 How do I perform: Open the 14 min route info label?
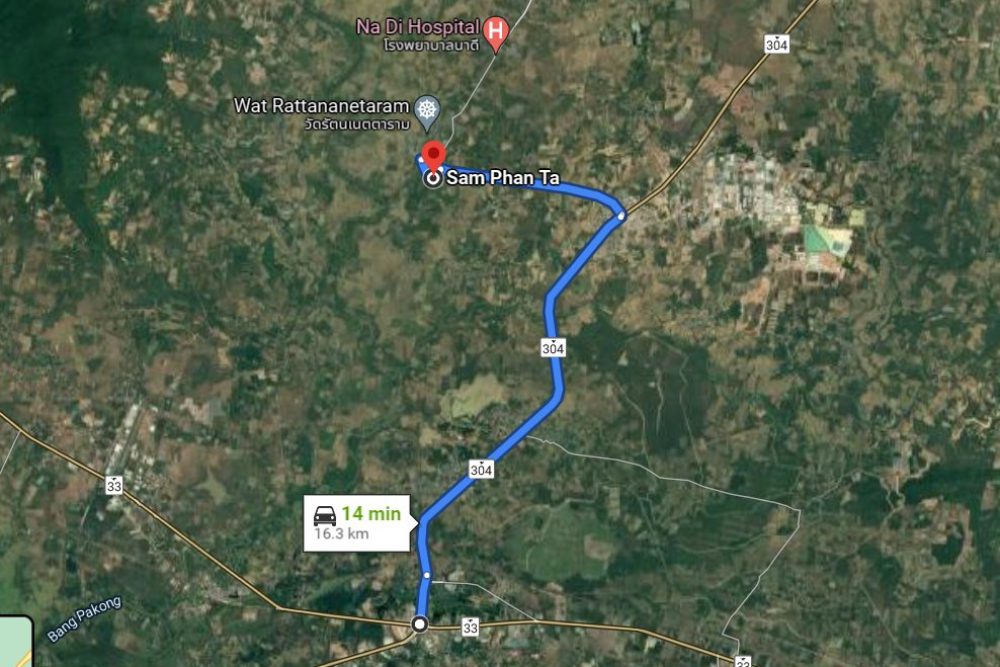point(356,523)
